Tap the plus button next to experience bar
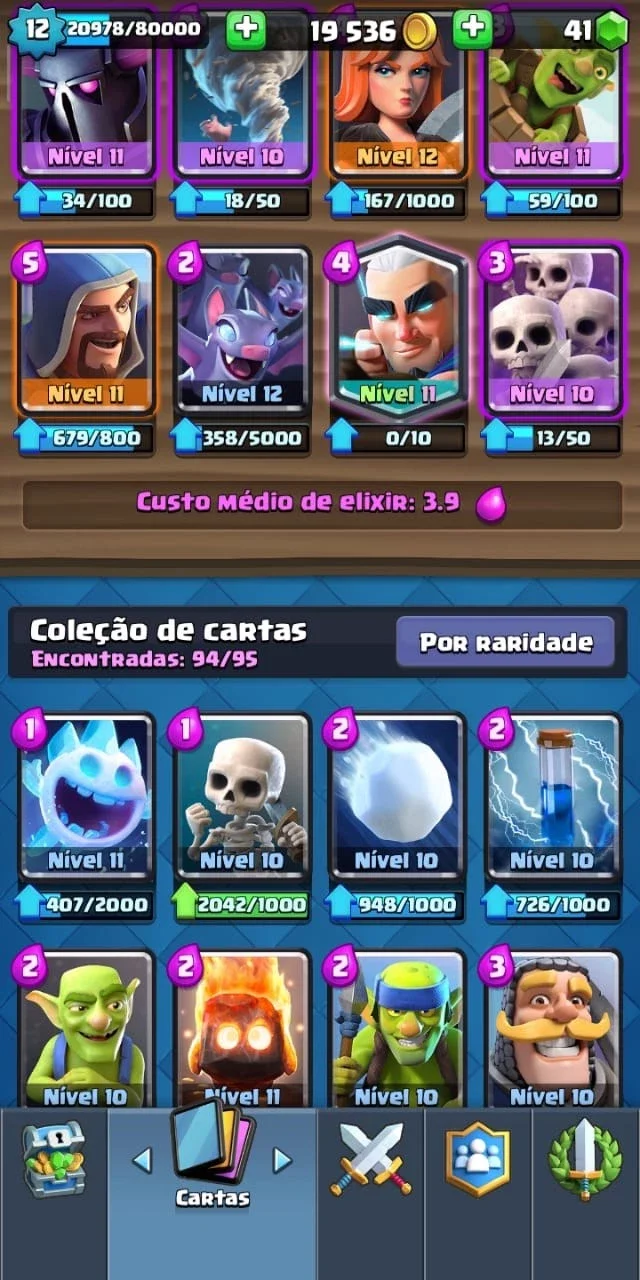Screen dimensions: 640x1280 tap(246, 30)
